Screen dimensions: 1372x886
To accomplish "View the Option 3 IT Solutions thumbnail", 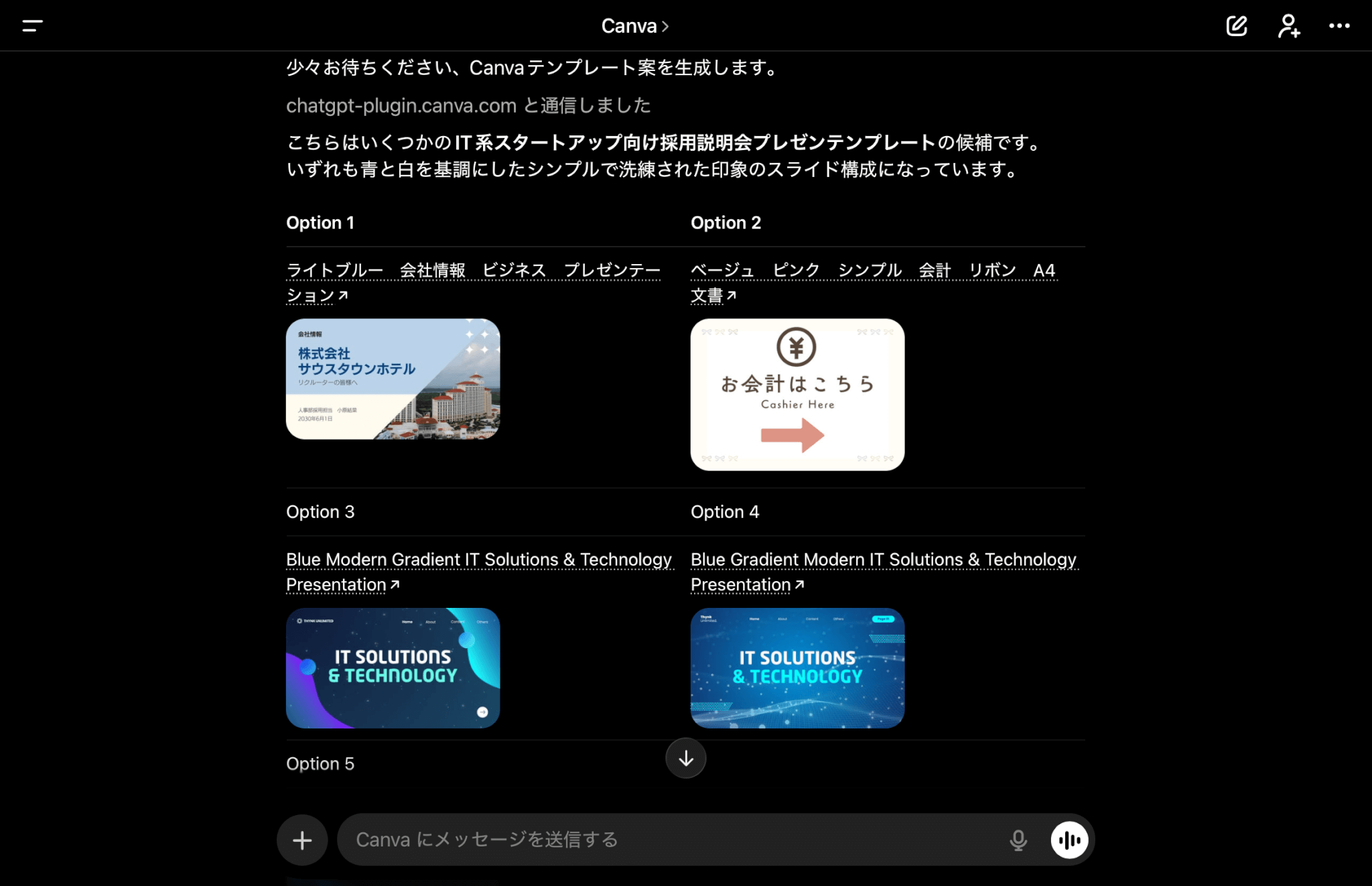I will 393,668.
